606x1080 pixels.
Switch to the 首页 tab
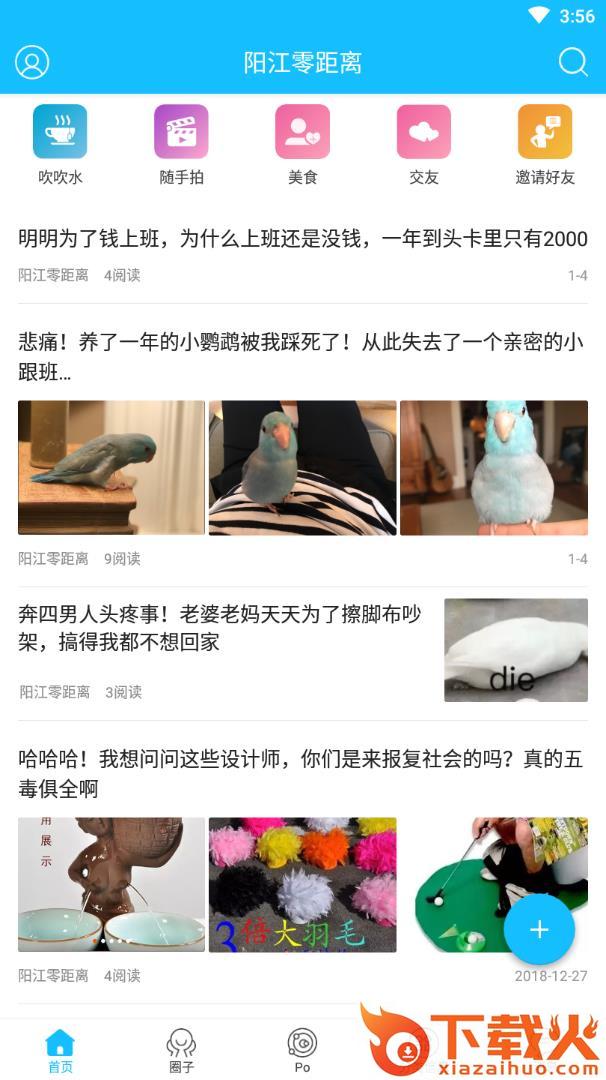pos(60,1050)
